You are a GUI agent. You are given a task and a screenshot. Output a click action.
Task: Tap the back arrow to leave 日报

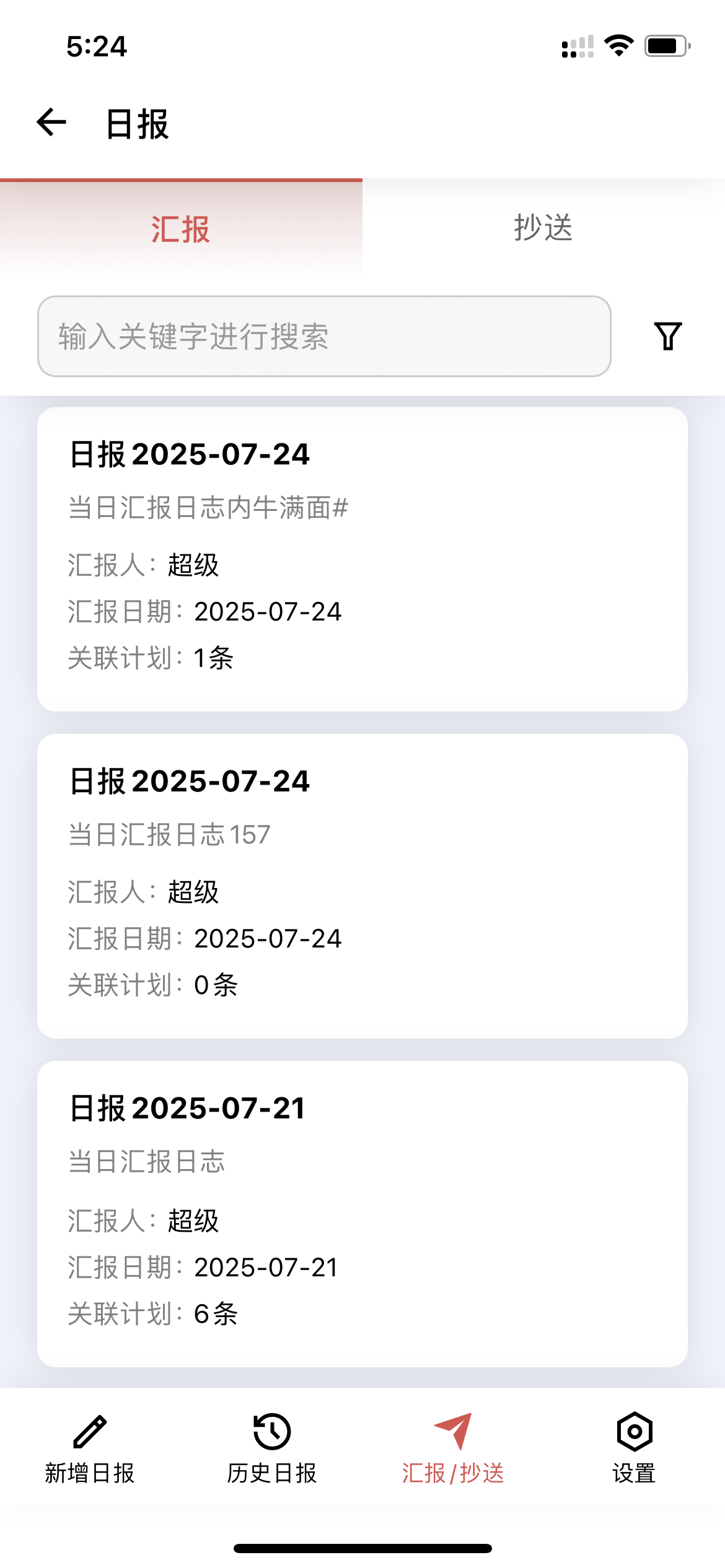click(51, 123)
